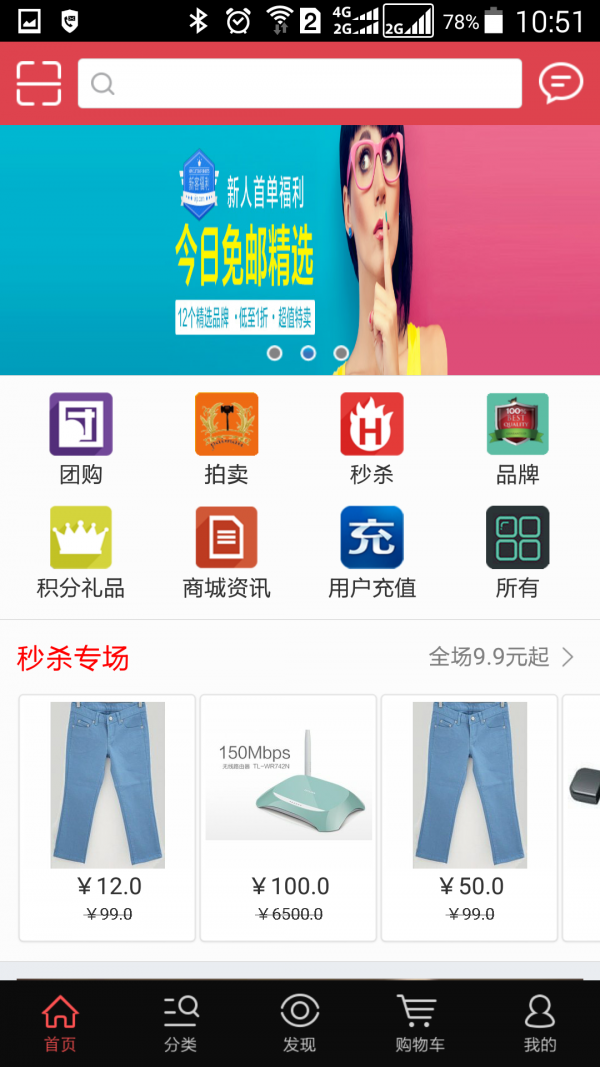Viewport: 600px width, 1067px height.
Task: Open 积分礼品 points gifts
Action: point(81,552)
